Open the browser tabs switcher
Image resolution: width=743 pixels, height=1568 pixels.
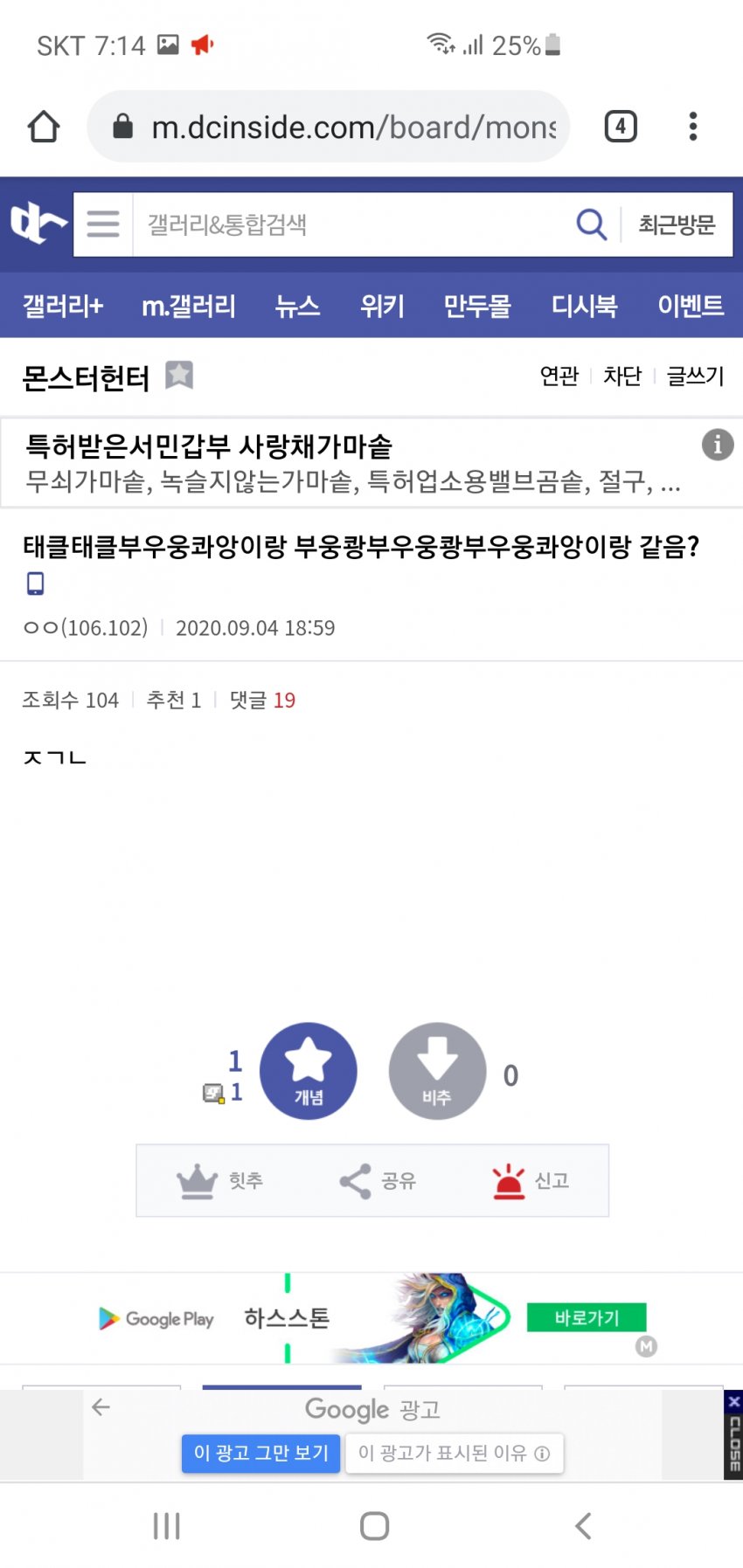tap(621, 127)
